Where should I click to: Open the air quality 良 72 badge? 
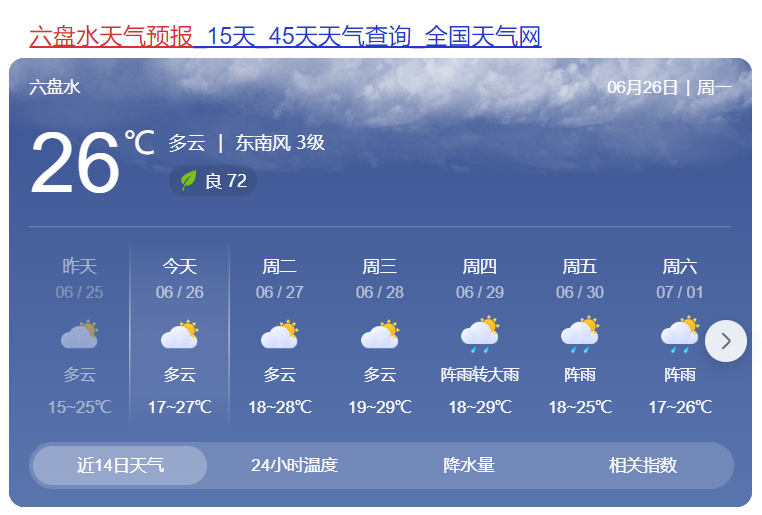[x=213, y=181]
